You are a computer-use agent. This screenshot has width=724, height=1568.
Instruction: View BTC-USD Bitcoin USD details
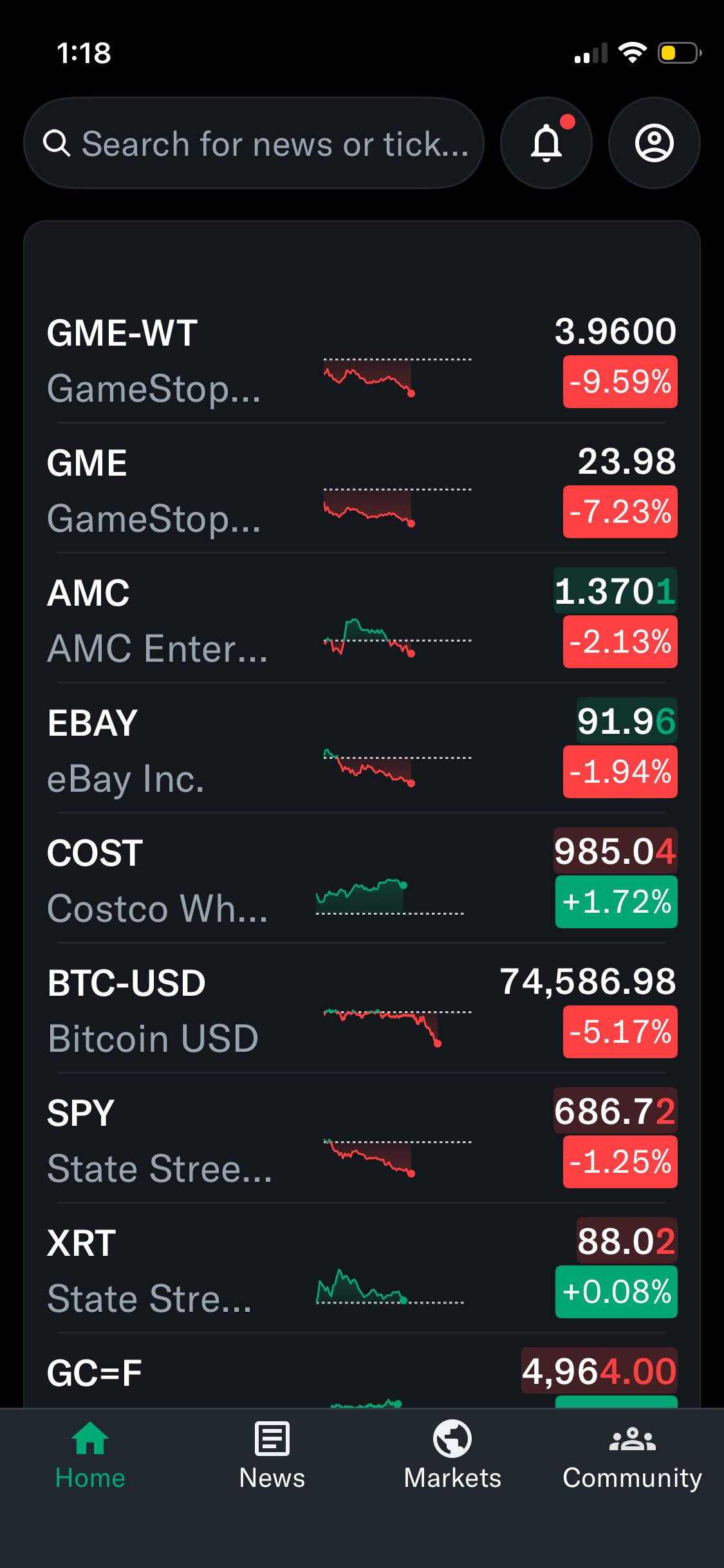[x=362, y=1009]
